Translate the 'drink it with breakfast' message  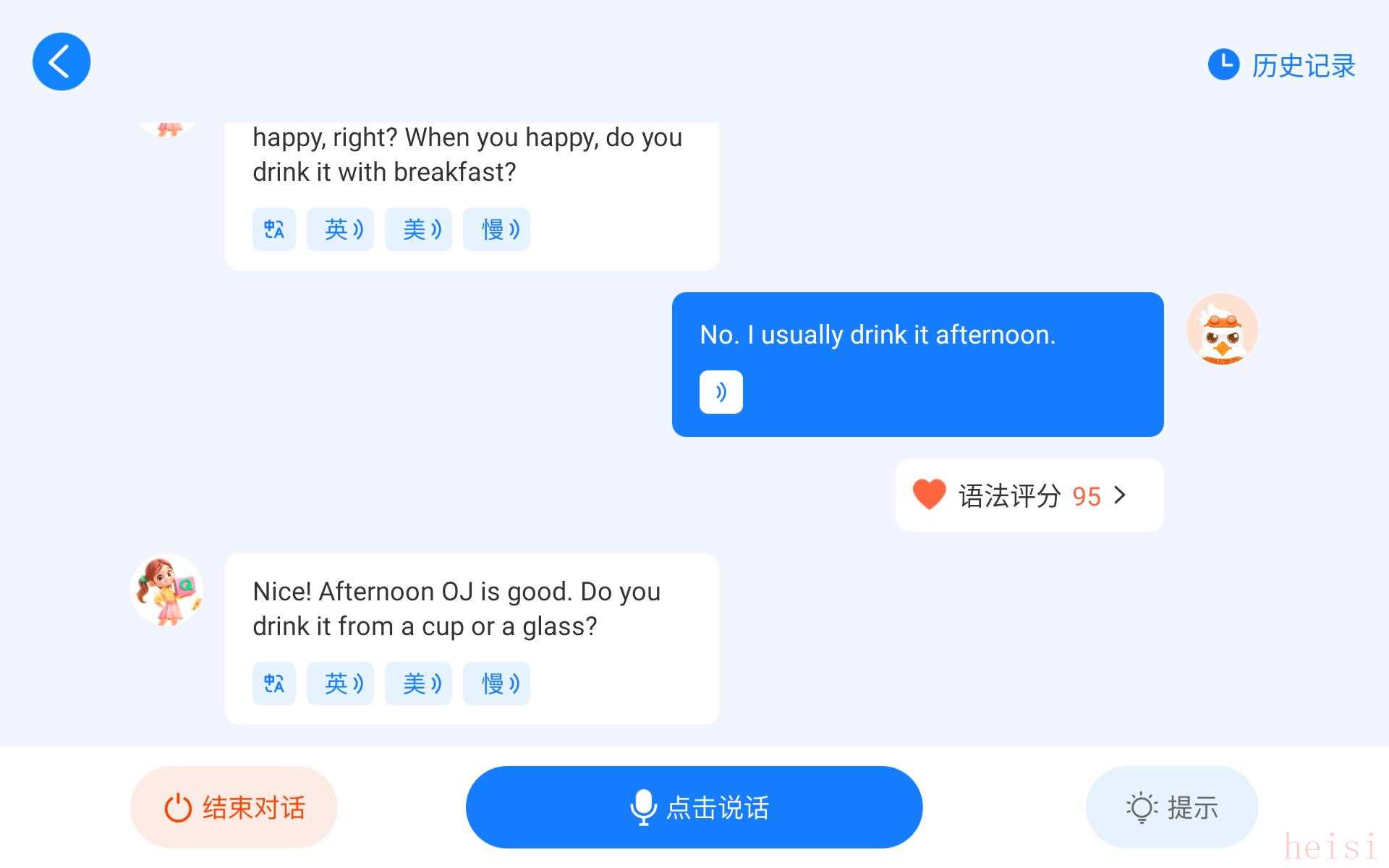point(273,229)
